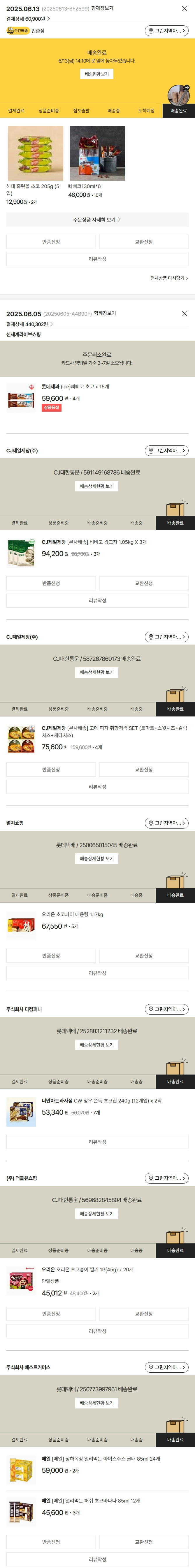Image resolution: width=195 pixels, height=1568 pixels.
Task: Open the 빠삐코130ml*6 product
Action: (x=97, y=153)
